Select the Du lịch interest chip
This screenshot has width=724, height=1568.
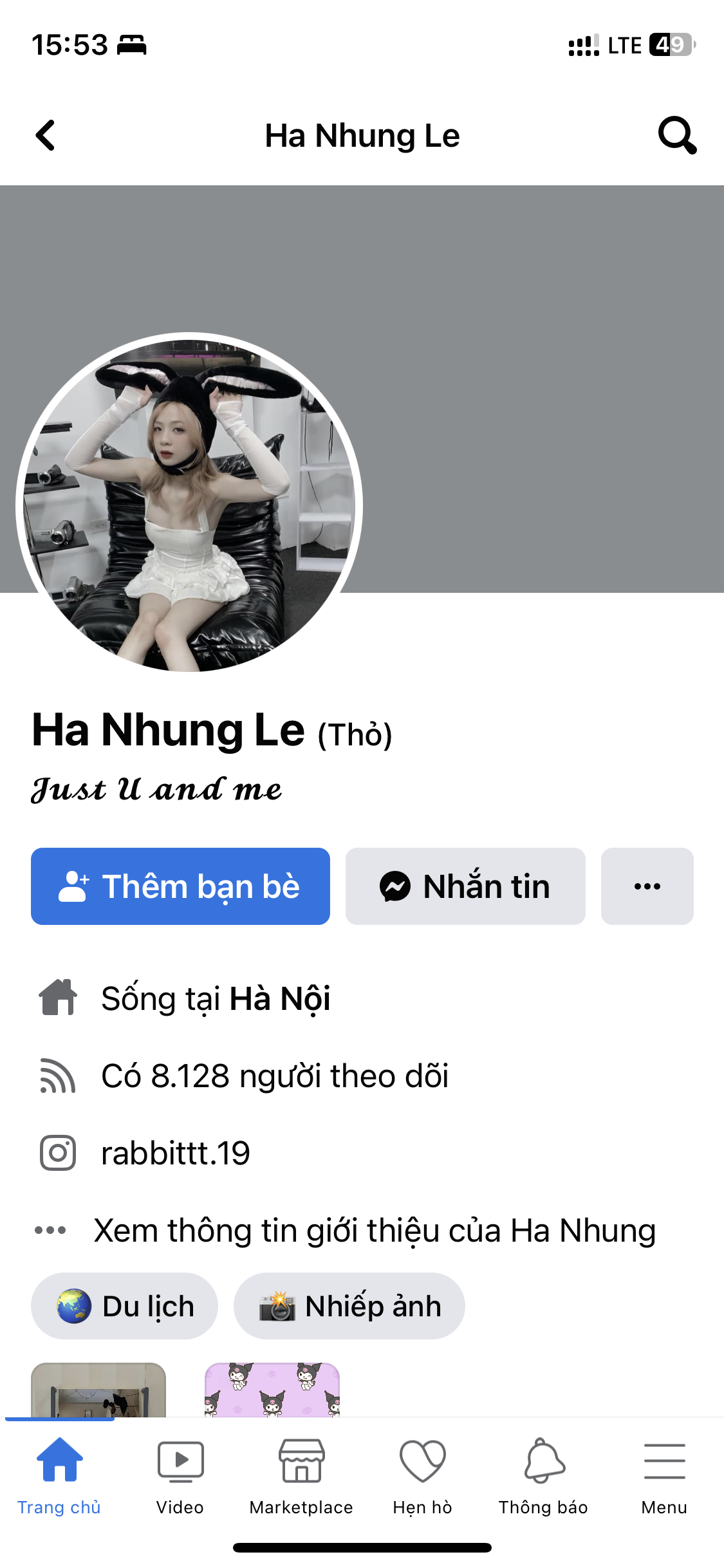click(124, 1306)
